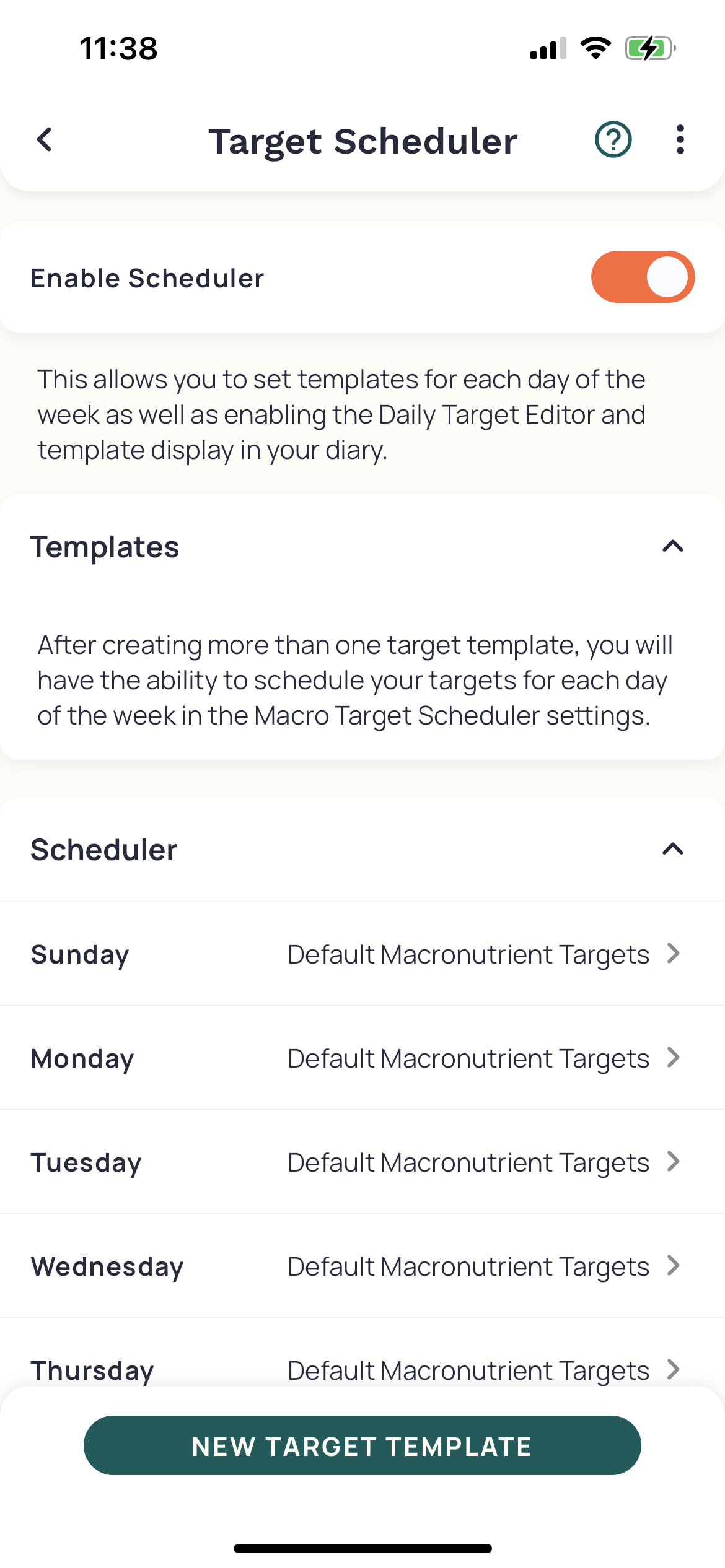Select the chevron next to Sunday's targets

673,954
